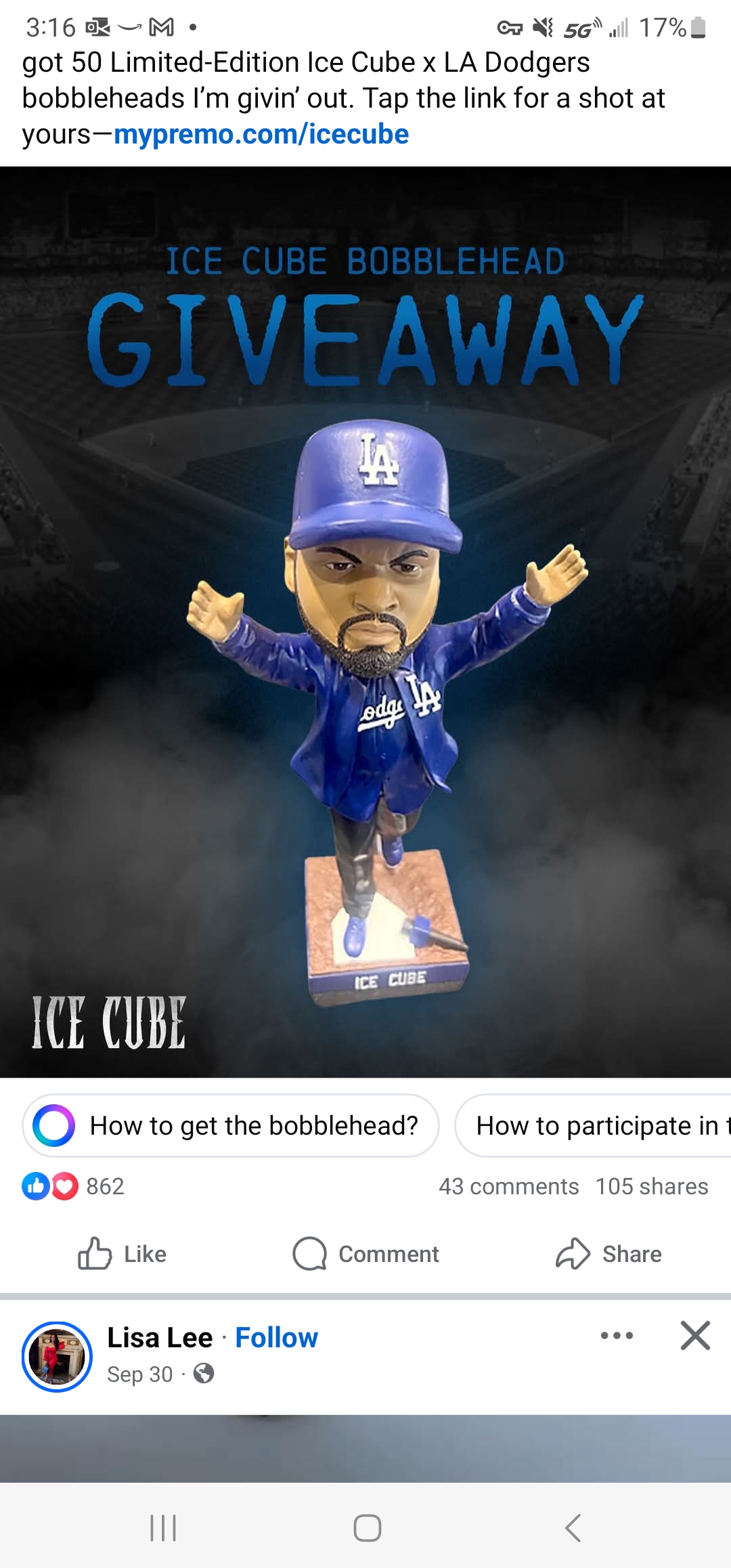View the 105 shares
The width and height of the screenshot is (731, 1568).
click(652, 1186)
